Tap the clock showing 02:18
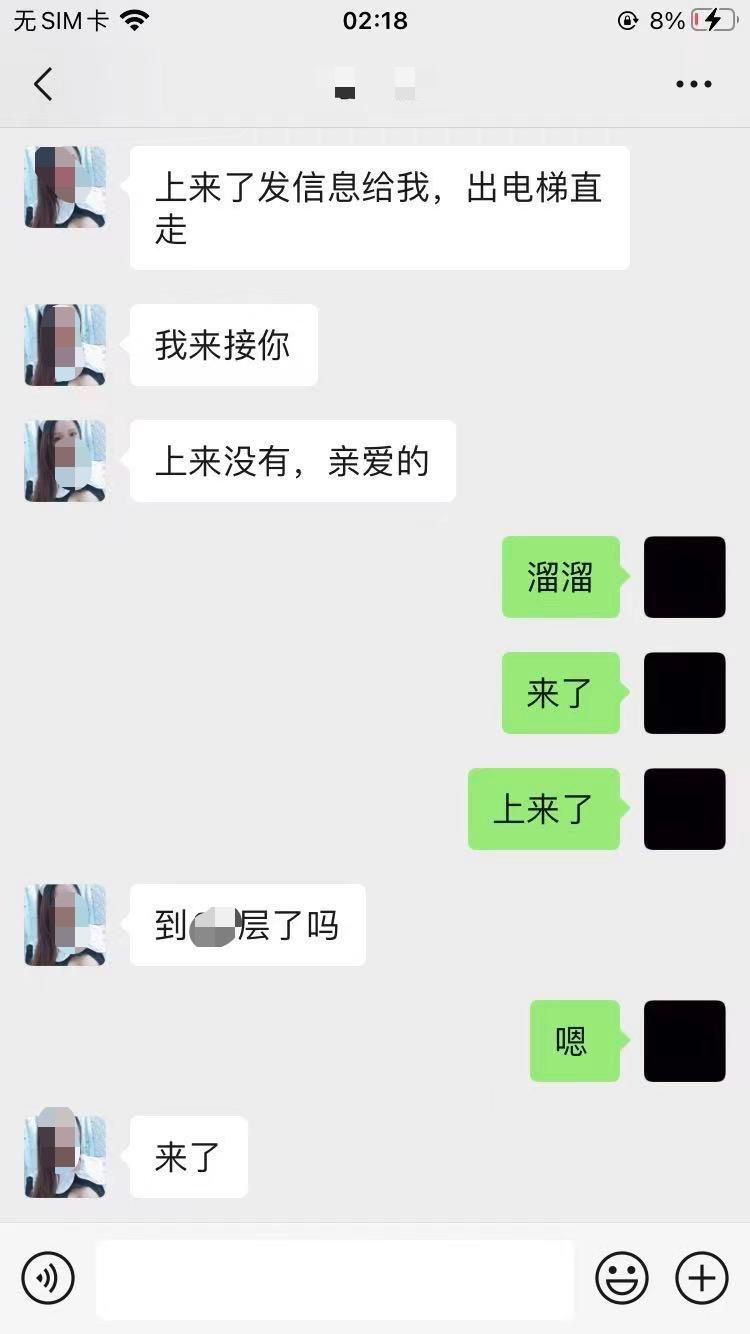 point(375,20)
